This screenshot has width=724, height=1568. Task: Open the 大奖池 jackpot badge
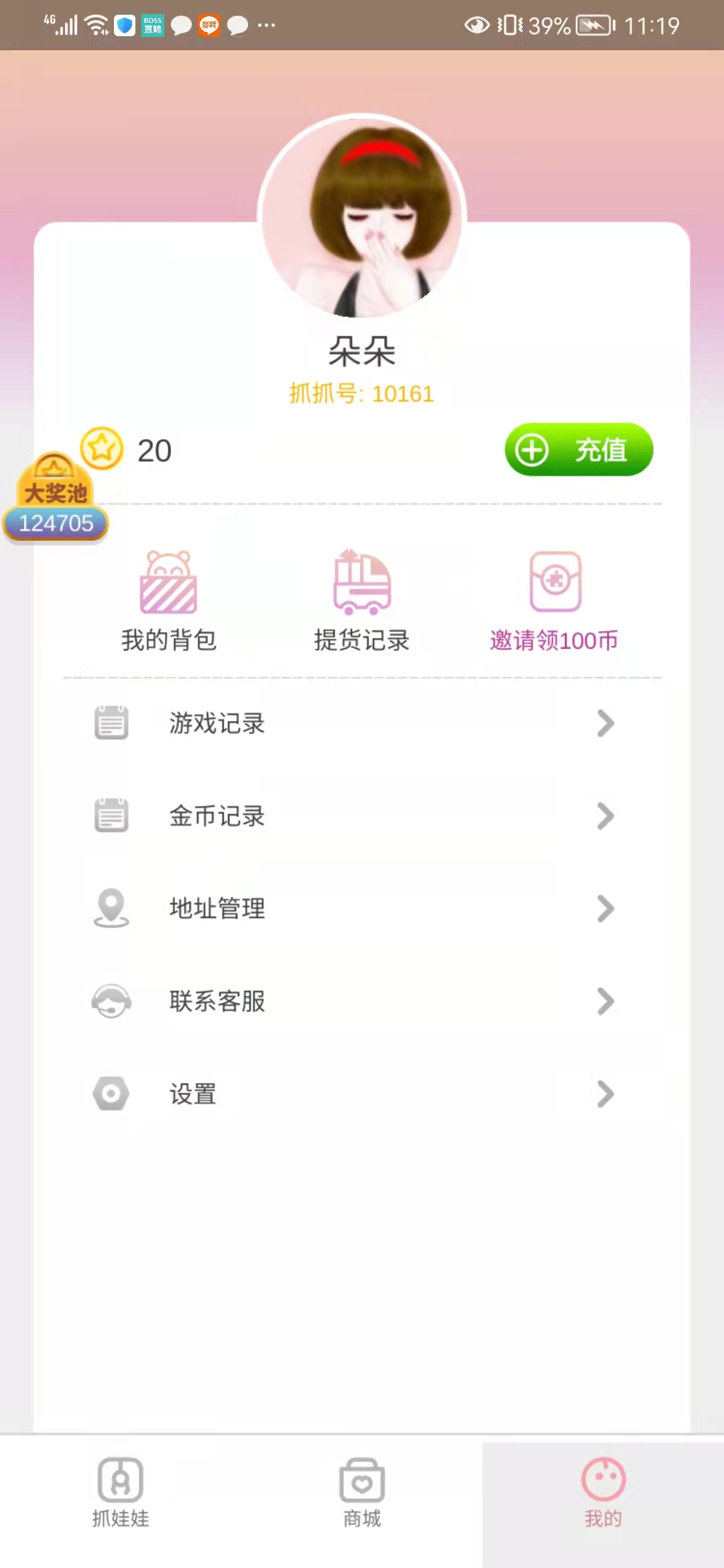[x=56, y=499]
